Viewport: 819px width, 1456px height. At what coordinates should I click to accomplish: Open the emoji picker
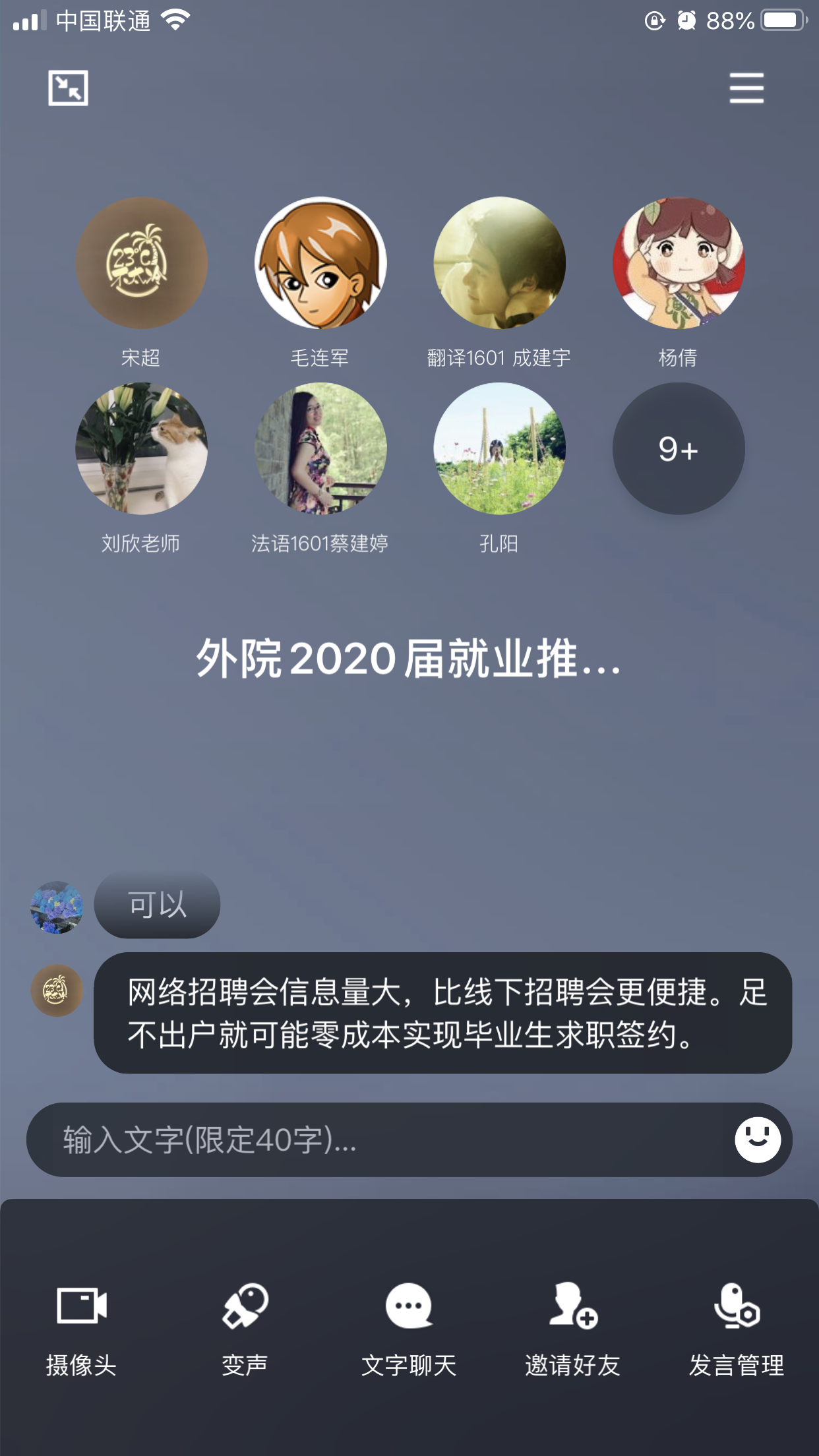click(758, 1139)
